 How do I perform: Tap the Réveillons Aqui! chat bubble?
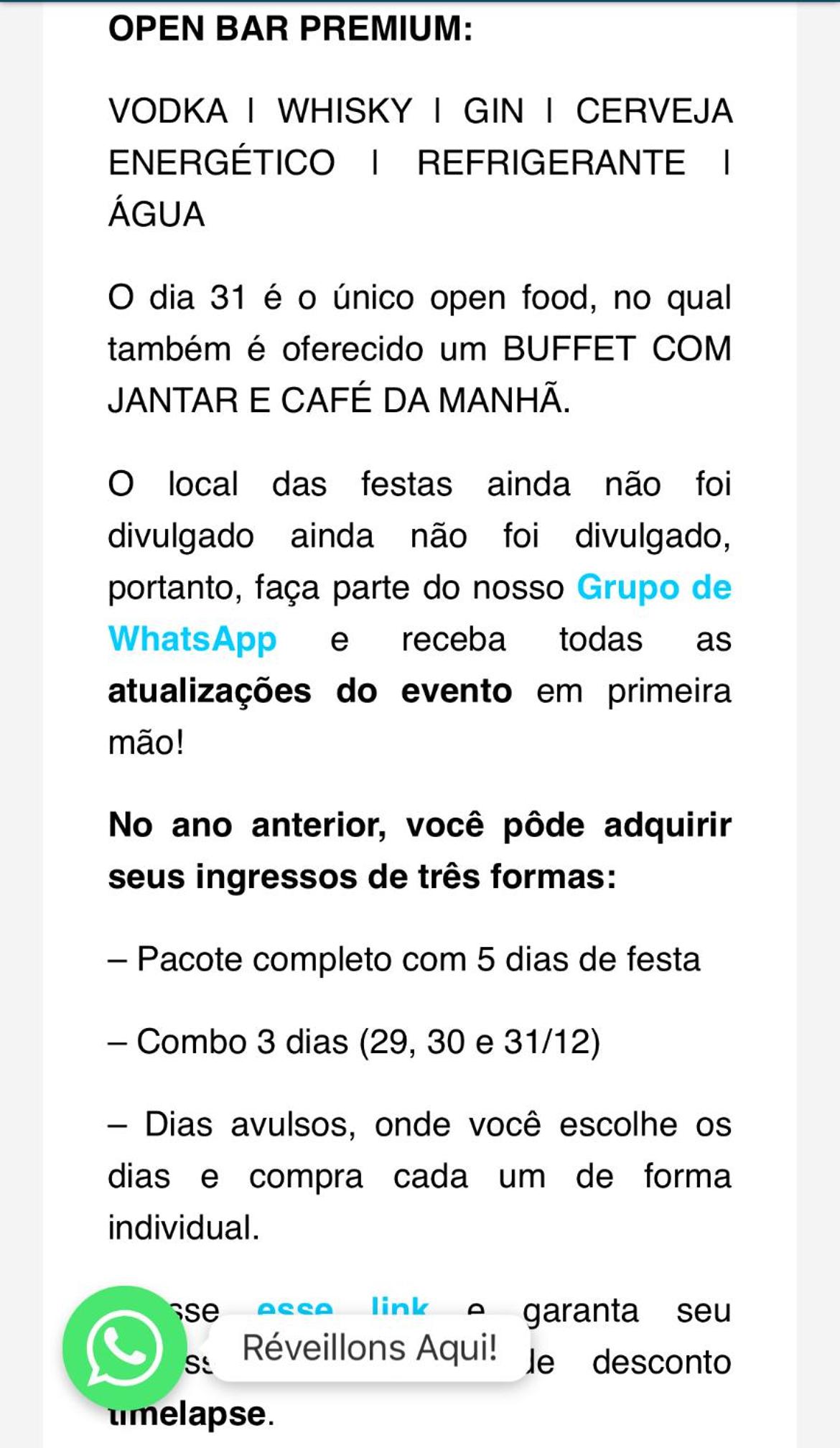369,1347
